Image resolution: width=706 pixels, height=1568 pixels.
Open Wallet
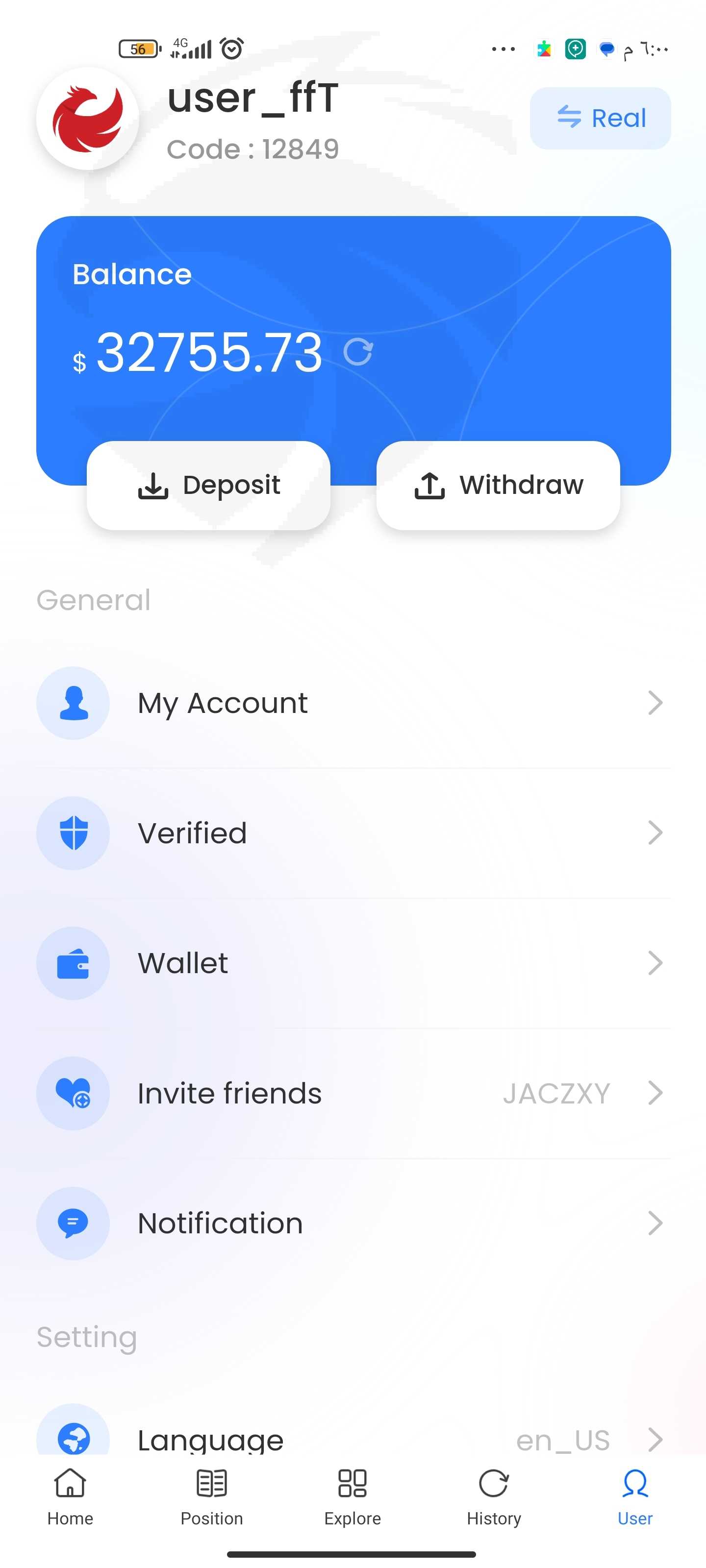point(353,963)
